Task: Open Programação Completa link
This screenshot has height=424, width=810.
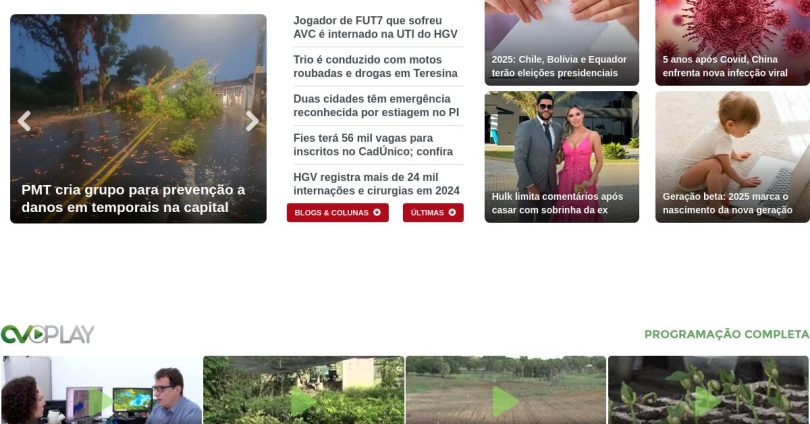Action: (726, 334)
